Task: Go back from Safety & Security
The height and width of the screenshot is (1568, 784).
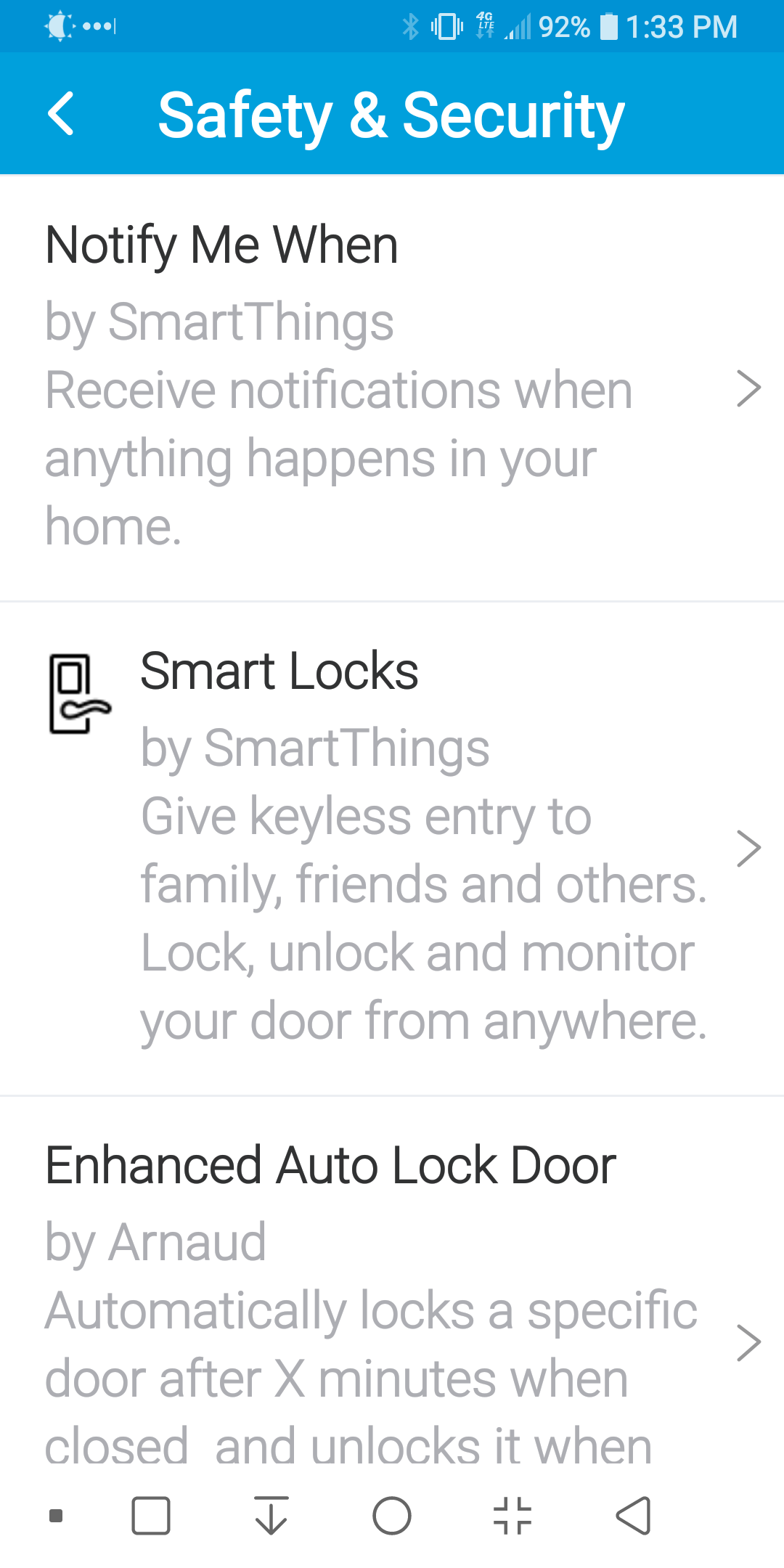Action: (x=61, y=114)
